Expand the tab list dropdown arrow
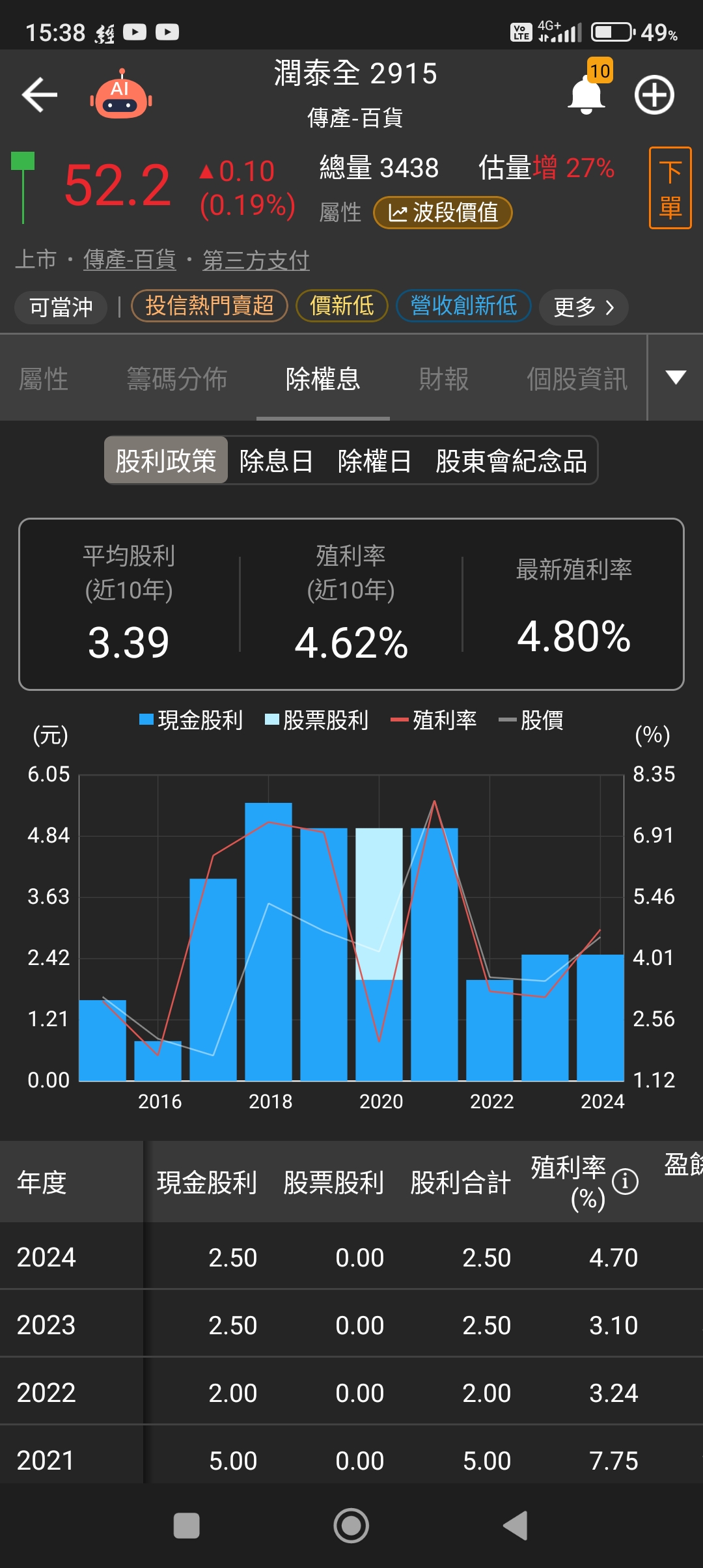703x1568 pixels. pos(676,378)
